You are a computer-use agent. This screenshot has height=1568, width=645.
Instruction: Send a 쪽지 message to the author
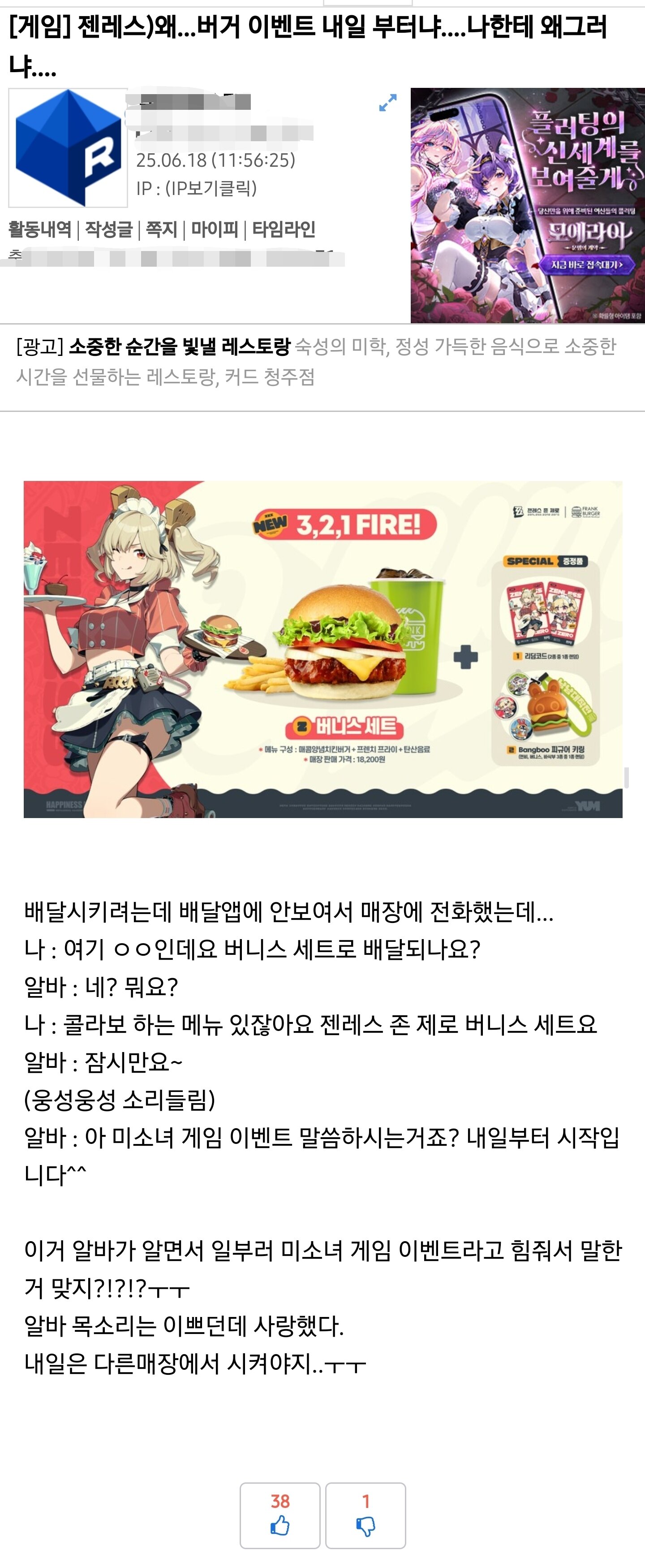click(161, 229)
